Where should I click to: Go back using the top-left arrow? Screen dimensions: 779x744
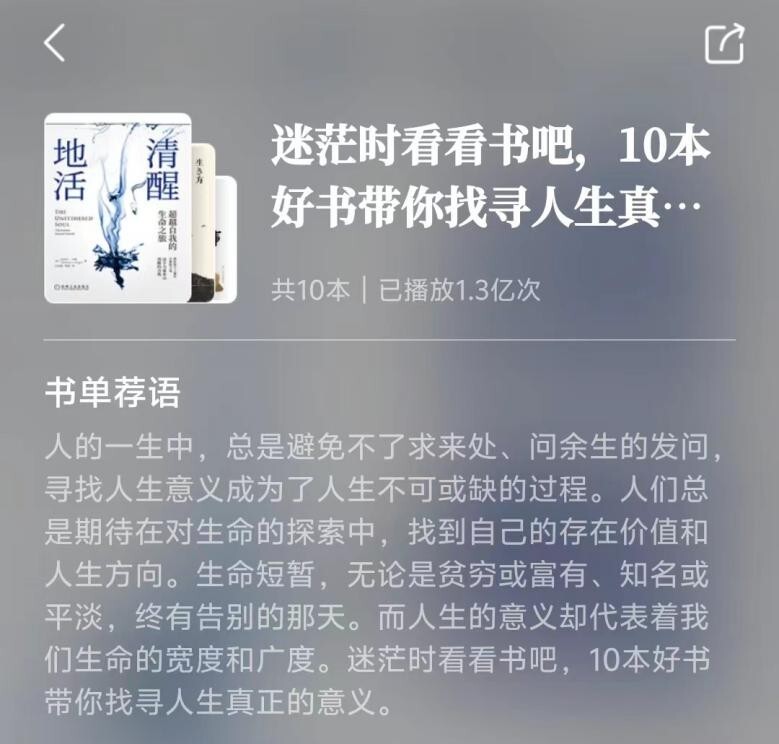[x=54, y=43]
